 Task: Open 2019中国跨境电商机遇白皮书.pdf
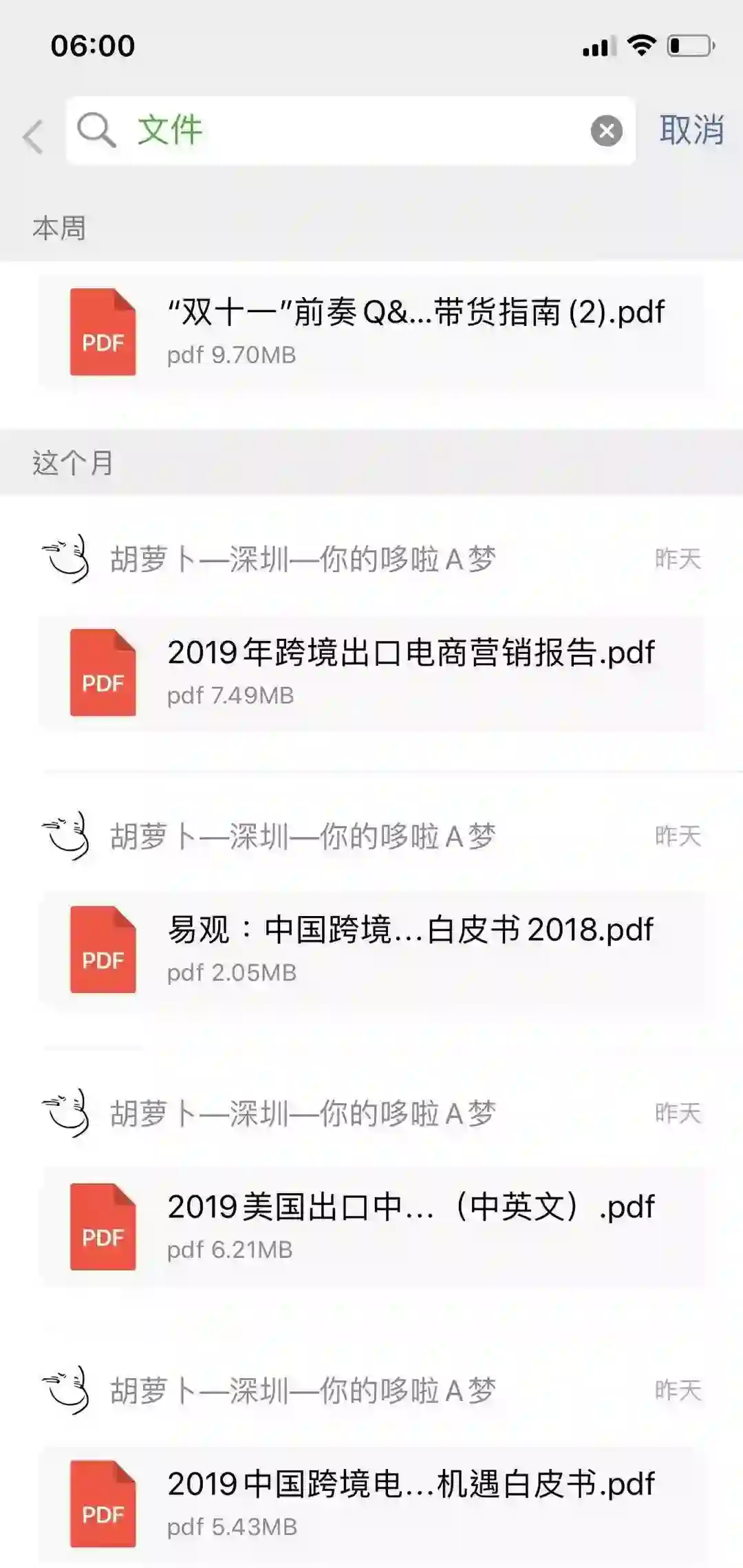(371, 1503)
